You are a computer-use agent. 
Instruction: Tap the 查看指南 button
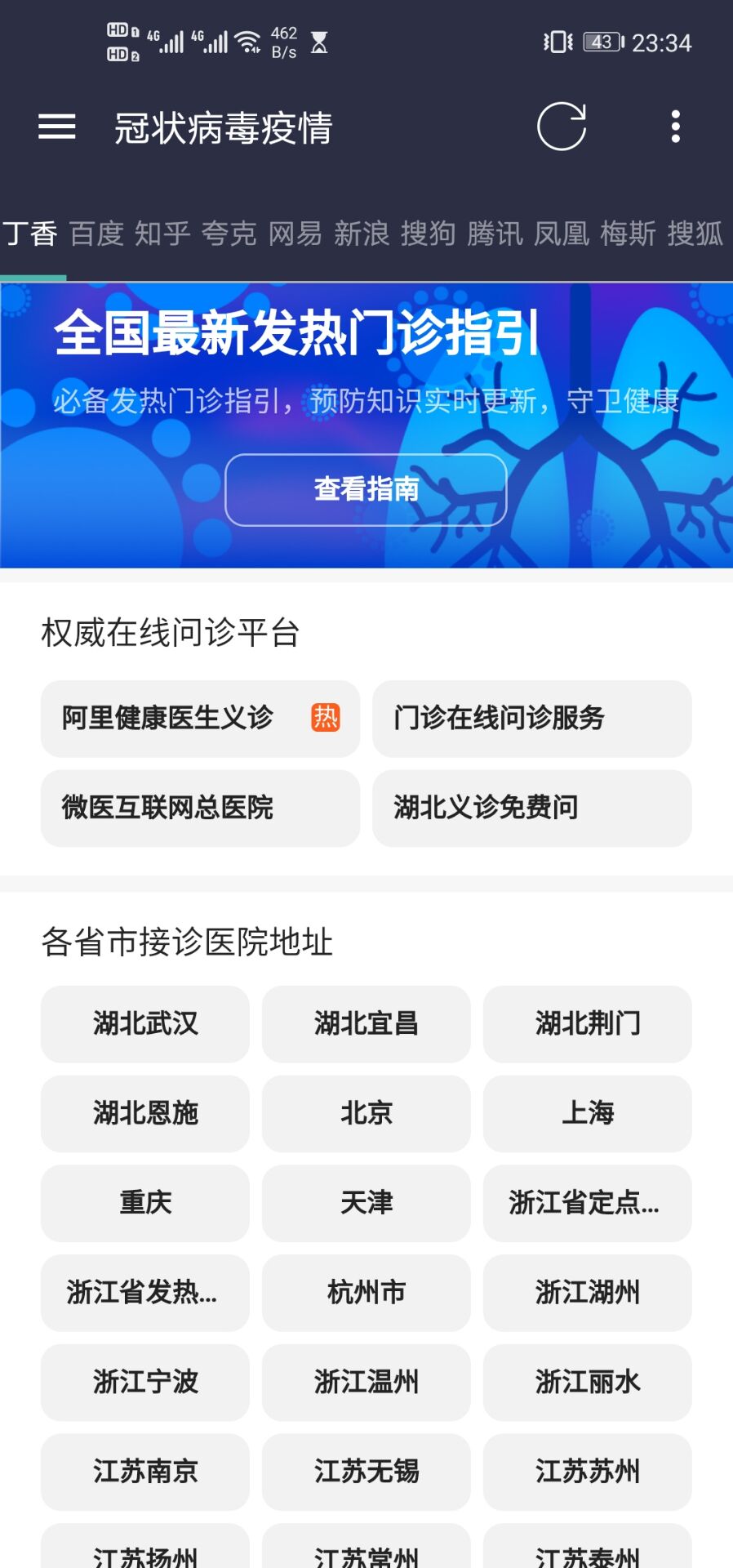pyautogui.click(x=366, y=490)
